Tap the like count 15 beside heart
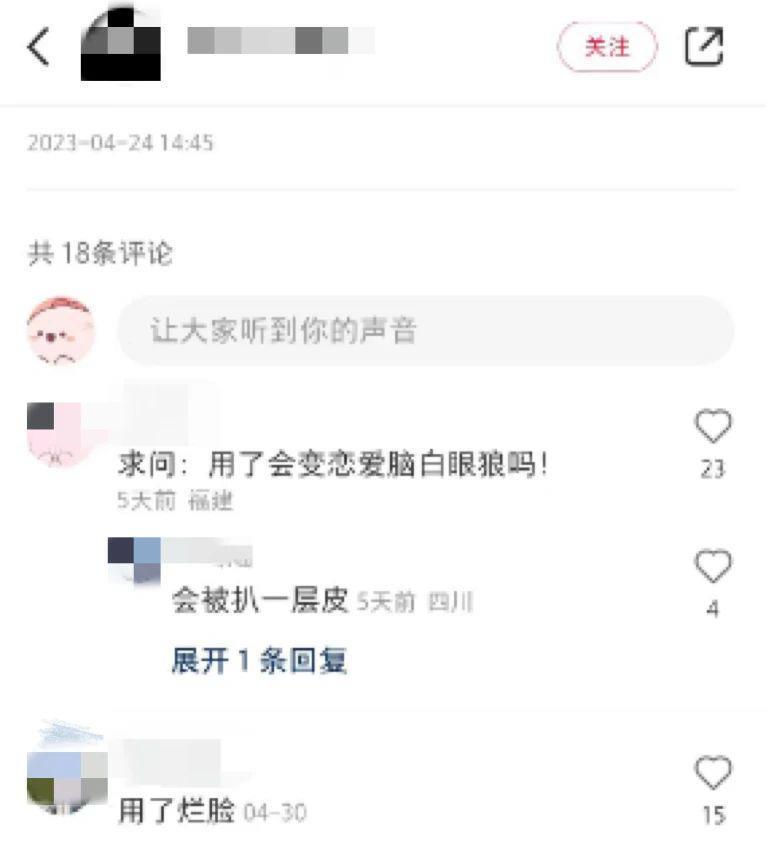Screen dimensions: 784x860 [x=712, y=813]
